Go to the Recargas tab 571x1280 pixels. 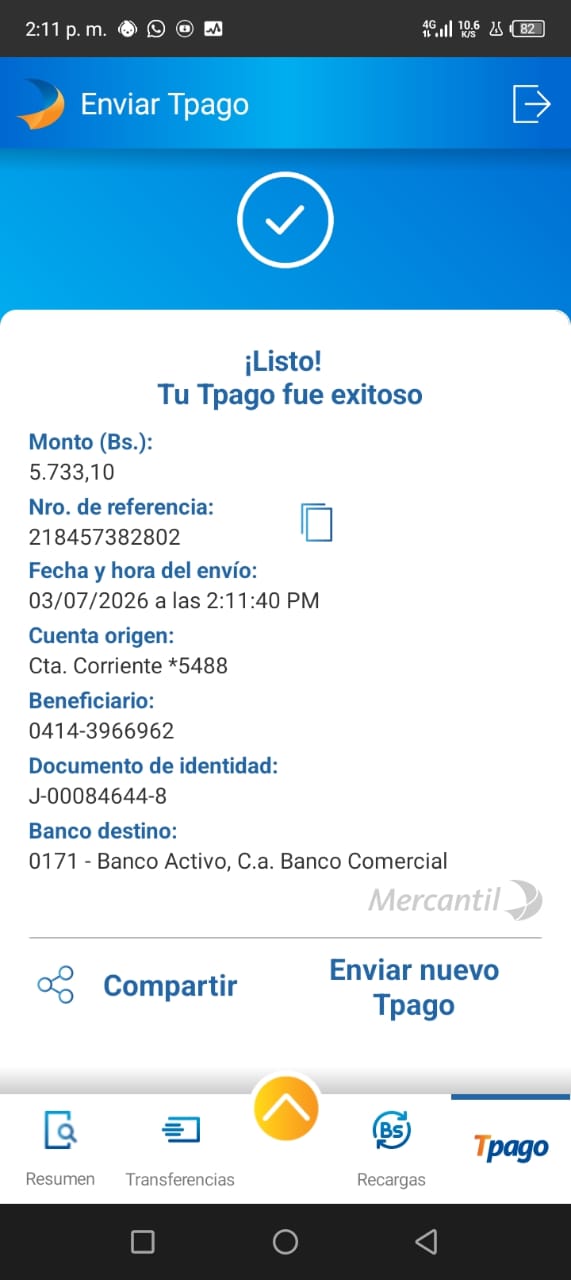point(391,1149)
